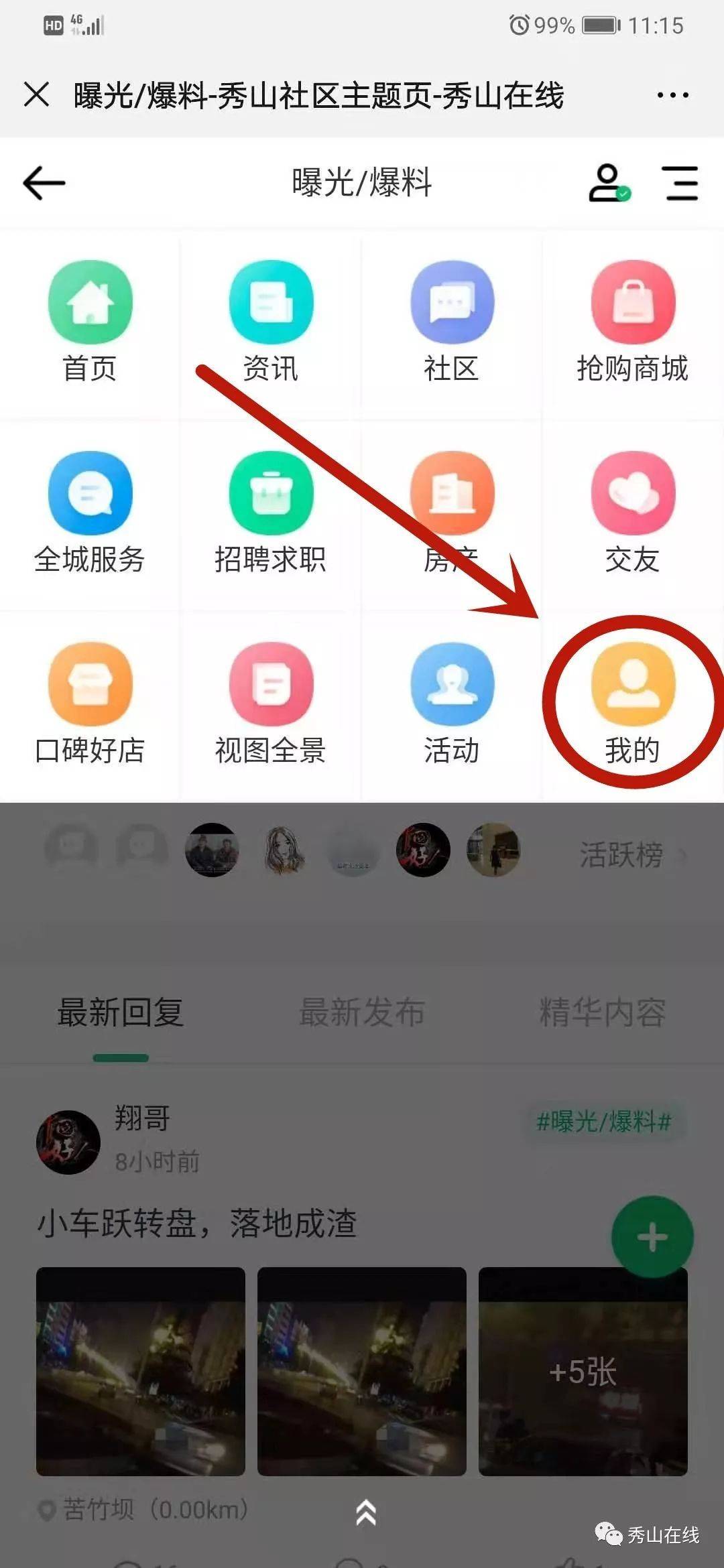Switch to 精华内容 tab
Screen dimensions: 724x1568
tap(602, 1012)
